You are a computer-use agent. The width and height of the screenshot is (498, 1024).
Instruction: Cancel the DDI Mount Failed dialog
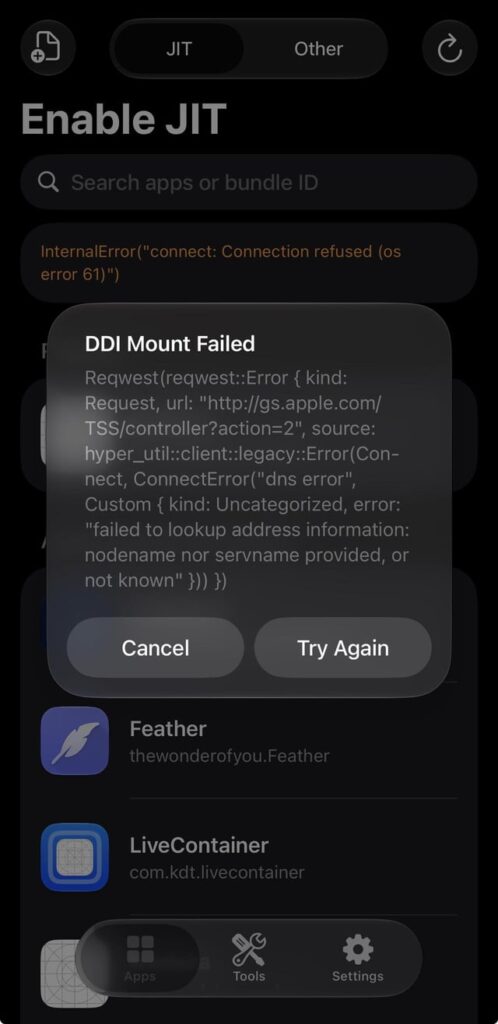point(155,648)
